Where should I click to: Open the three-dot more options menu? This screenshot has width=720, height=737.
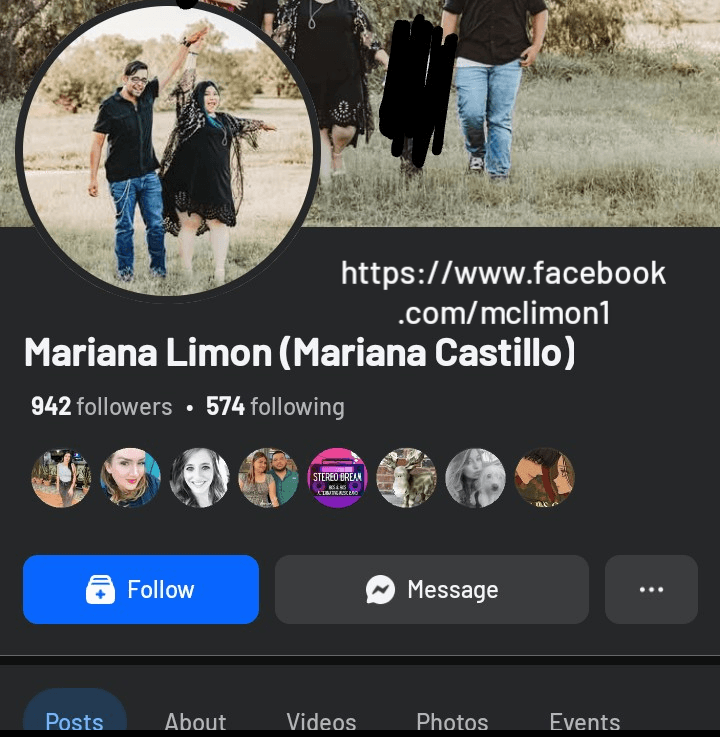coord(651,590)
